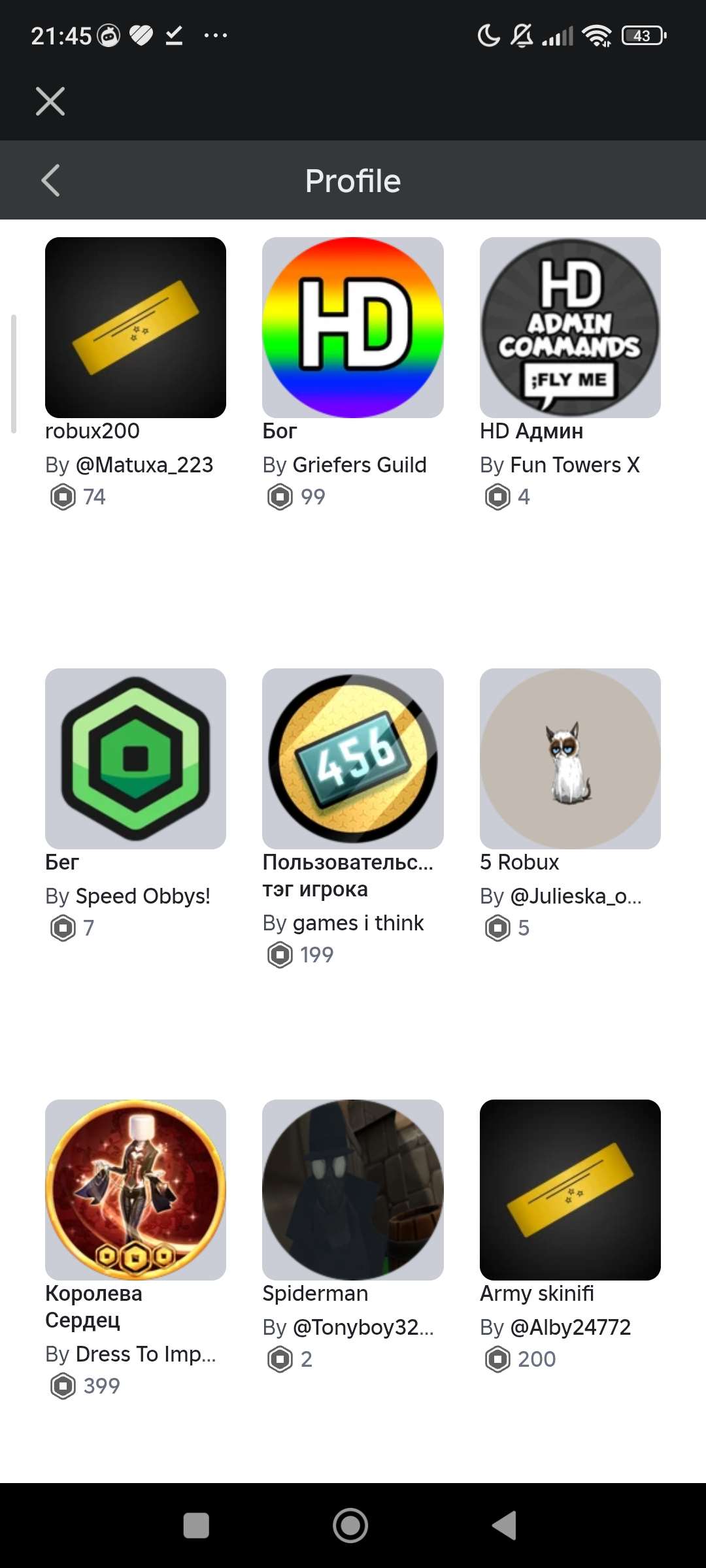
Task: Go back using the Profile back arrow
Action: [x=50, y=180]
